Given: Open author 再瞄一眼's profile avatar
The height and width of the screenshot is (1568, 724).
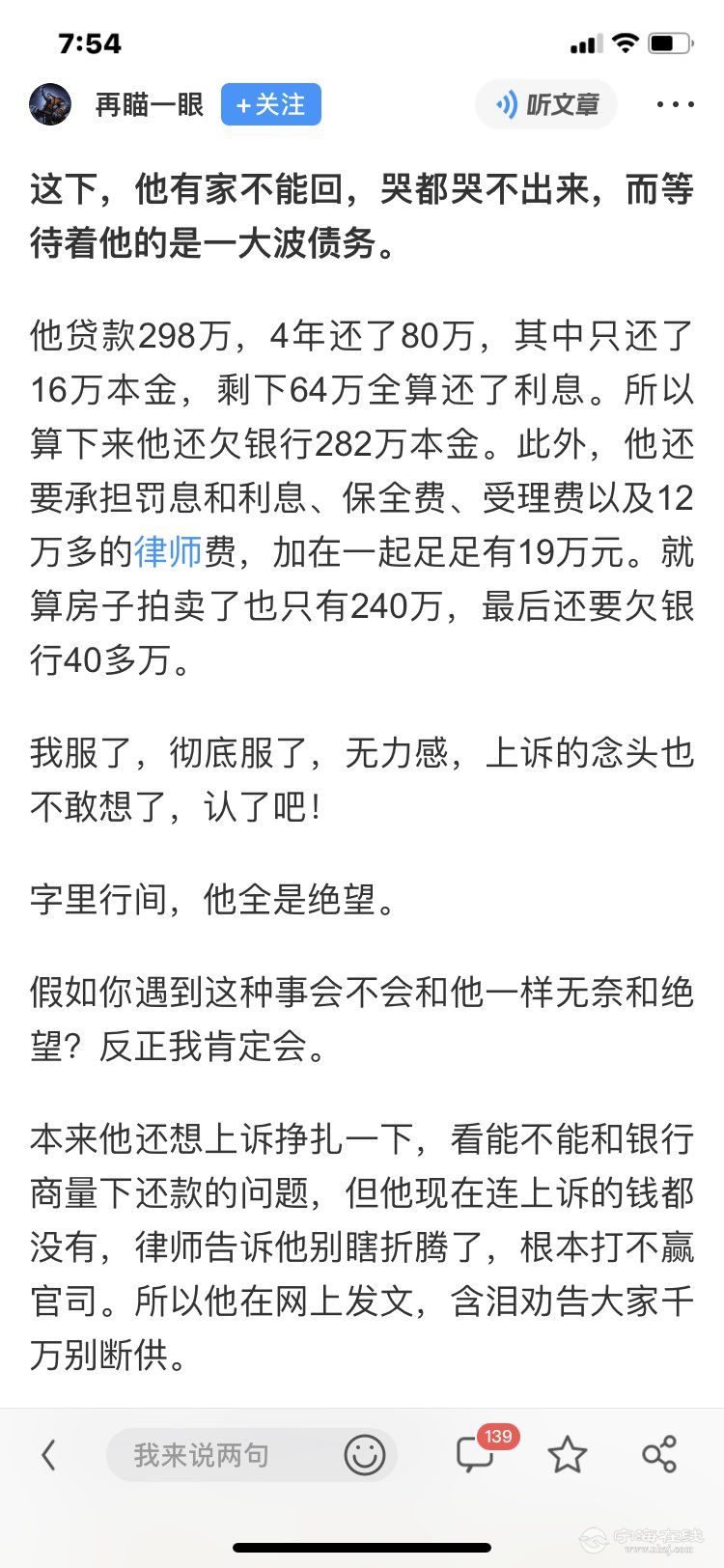Looking at the screenshot, I should tap(51, 104).
